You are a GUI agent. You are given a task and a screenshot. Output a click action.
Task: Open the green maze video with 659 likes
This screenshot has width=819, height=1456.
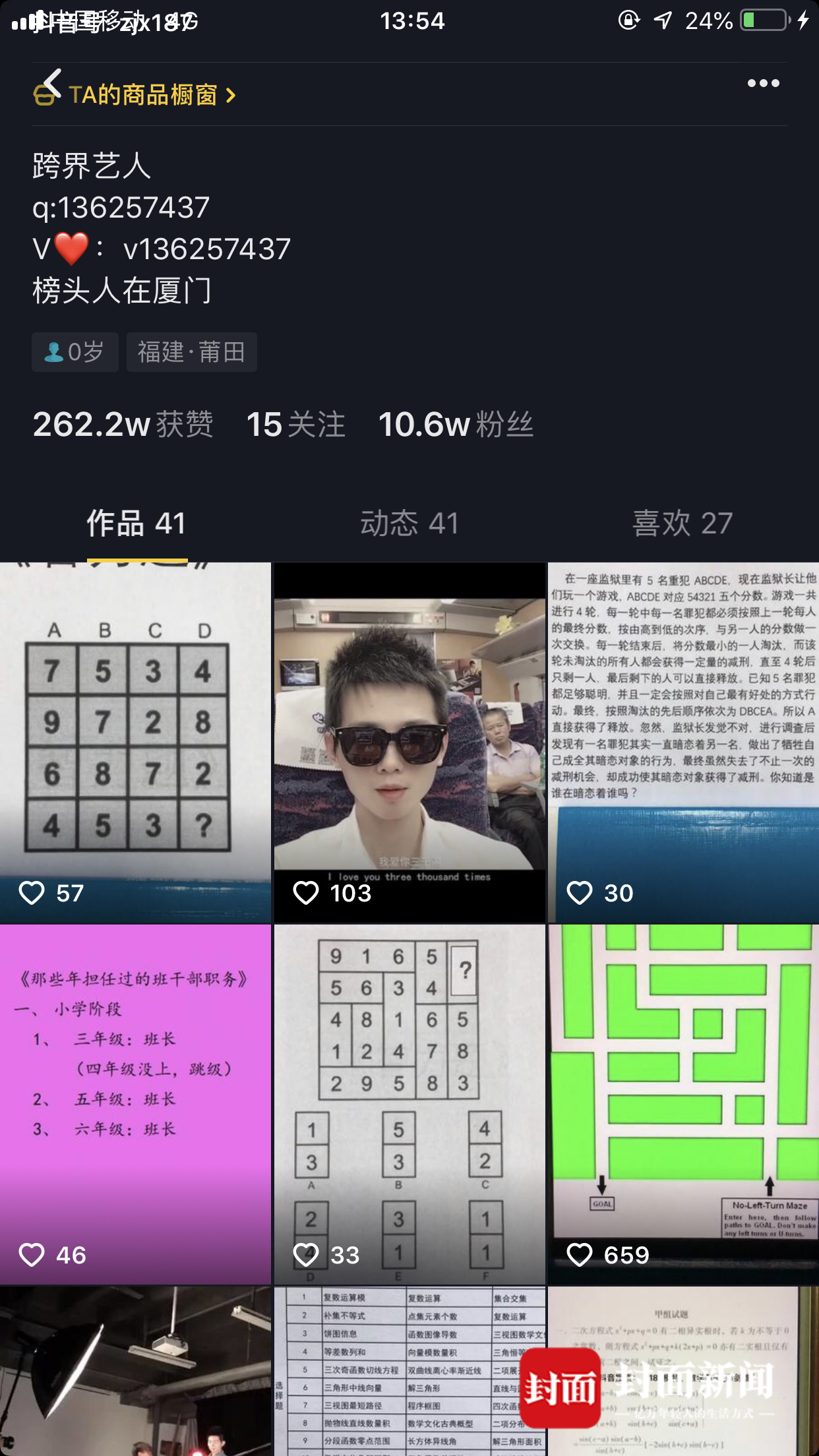(683, 1104)
